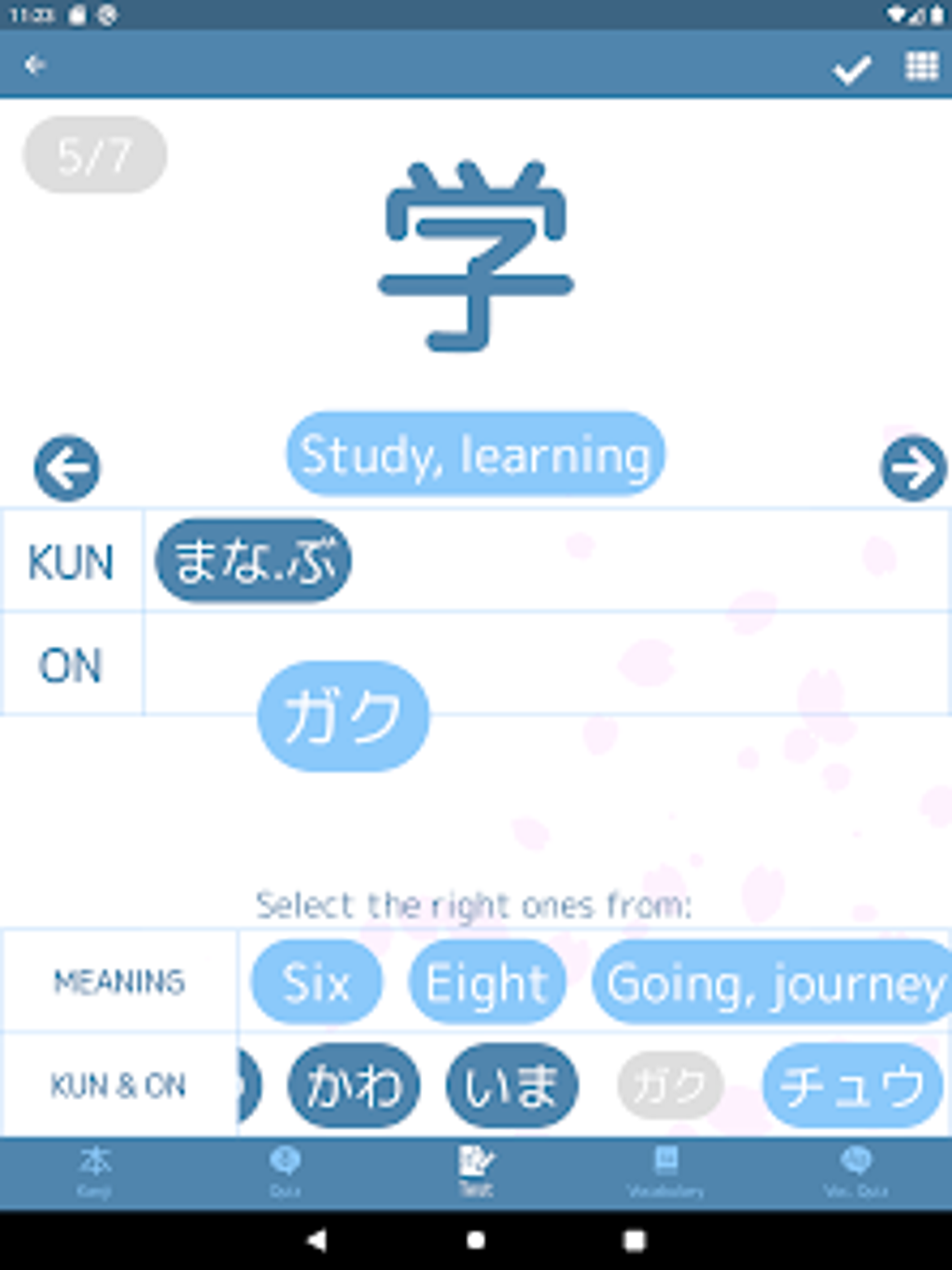This screenshot has height=1270, width=952.
Task: Choose the Going, journey meaning
Action: (773, 981)
